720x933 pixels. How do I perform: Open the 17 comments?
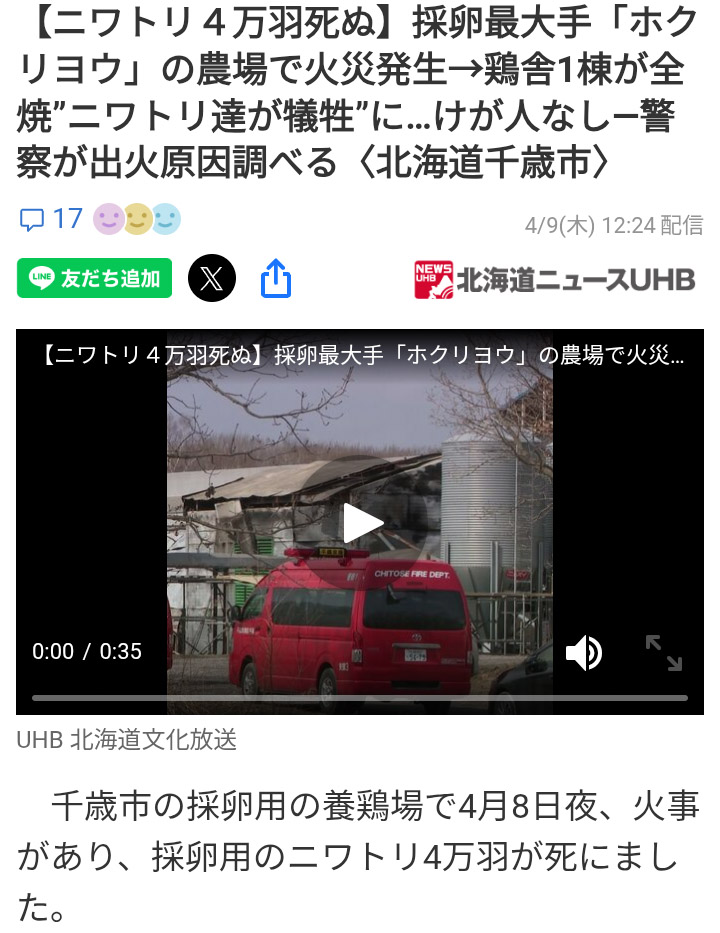pyautogui.click(x=52, y=219)
